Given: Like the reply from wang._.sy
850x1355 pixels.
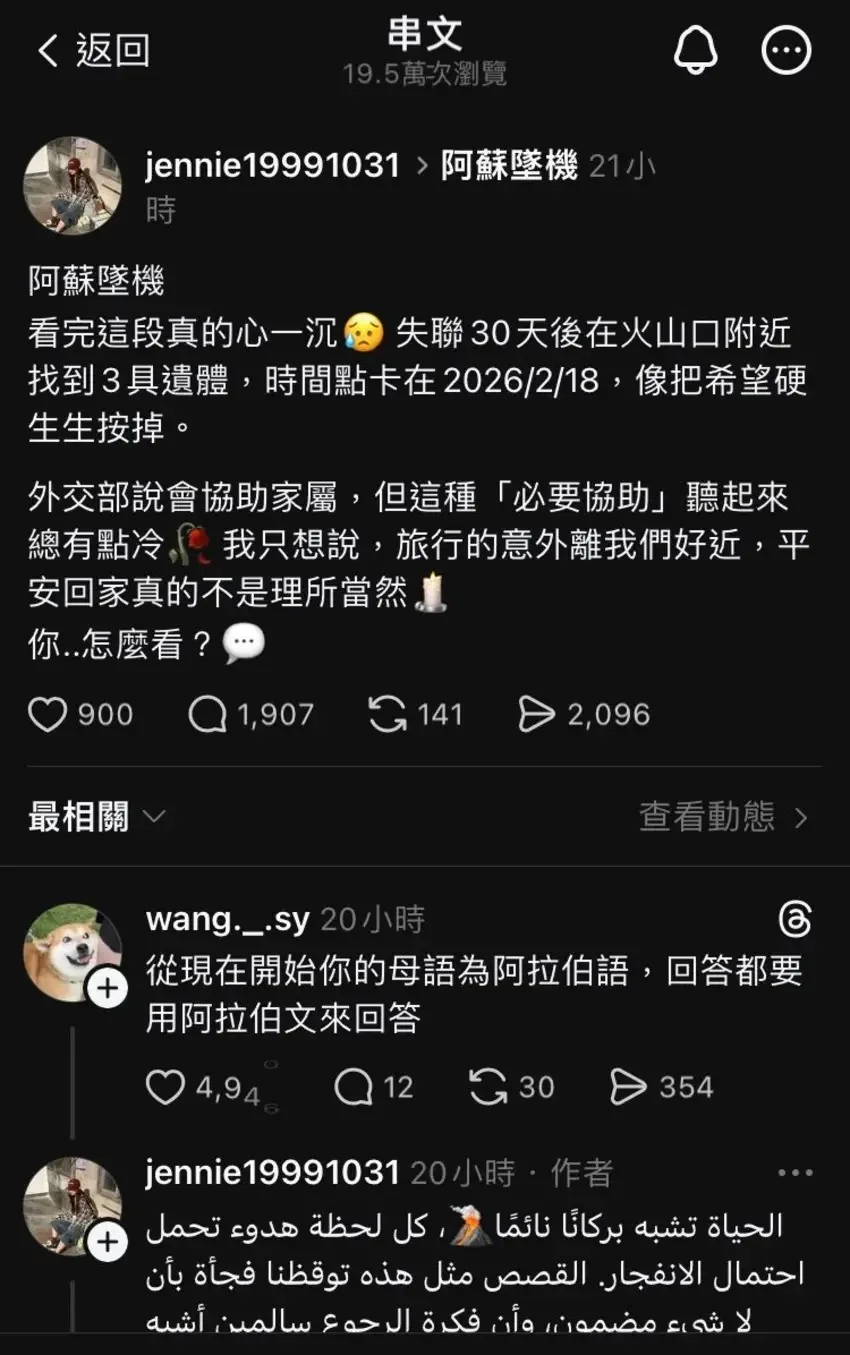Looking at the screenshot, I should [x=166, y=1087].
